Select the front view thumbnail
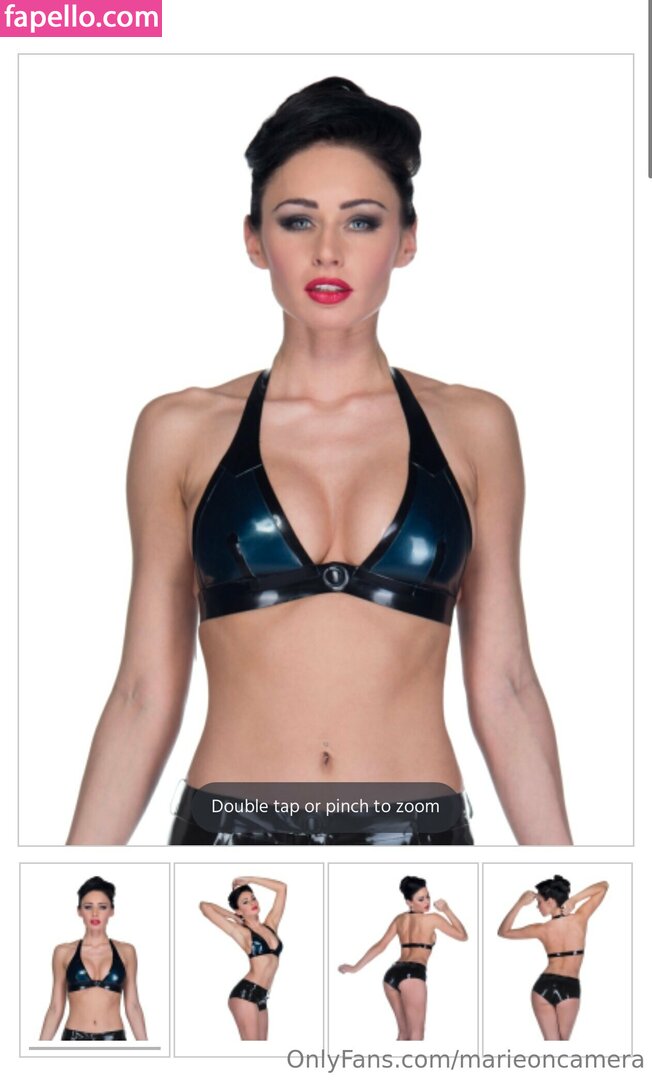Screen dimensions: 652x1080 [x=95, y=958]
